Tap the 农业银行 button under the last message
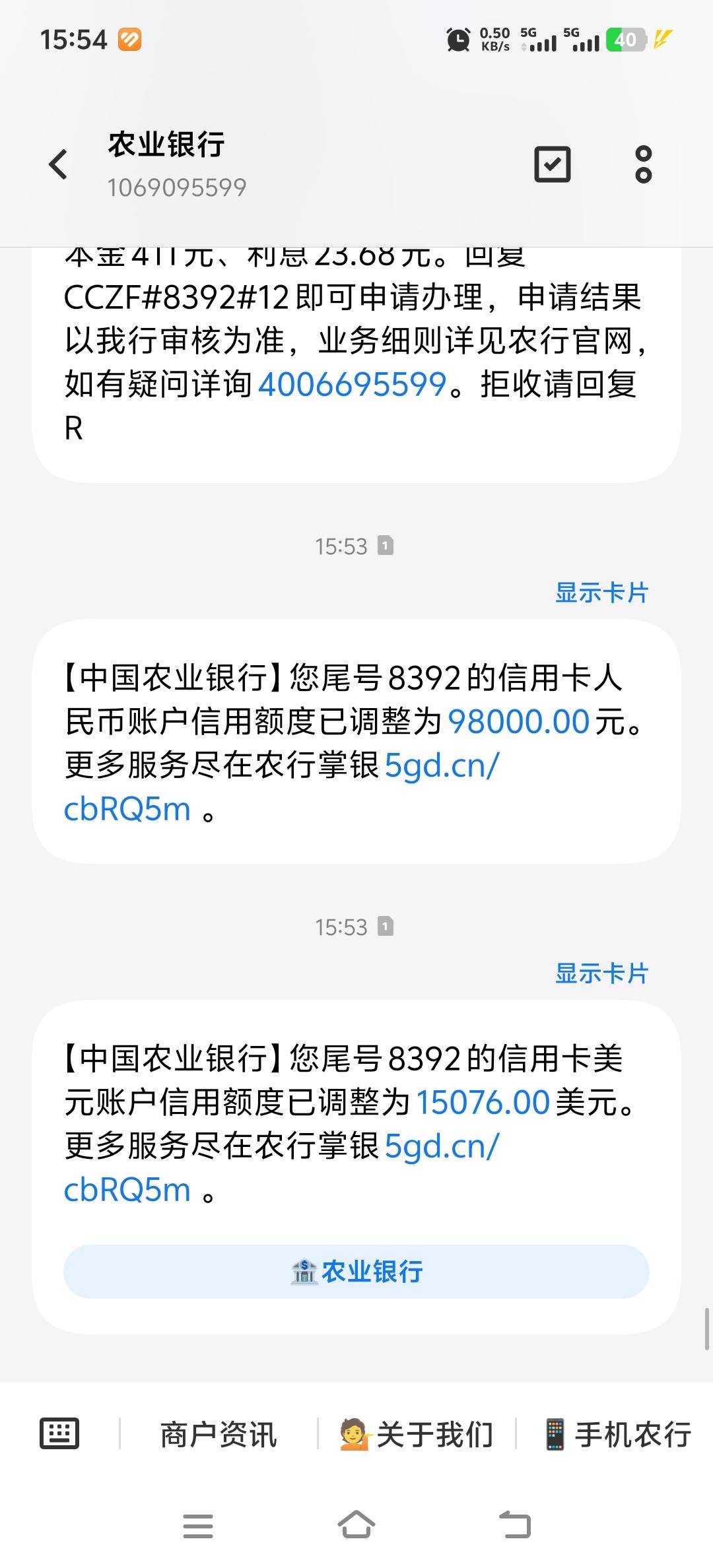 356,1272
